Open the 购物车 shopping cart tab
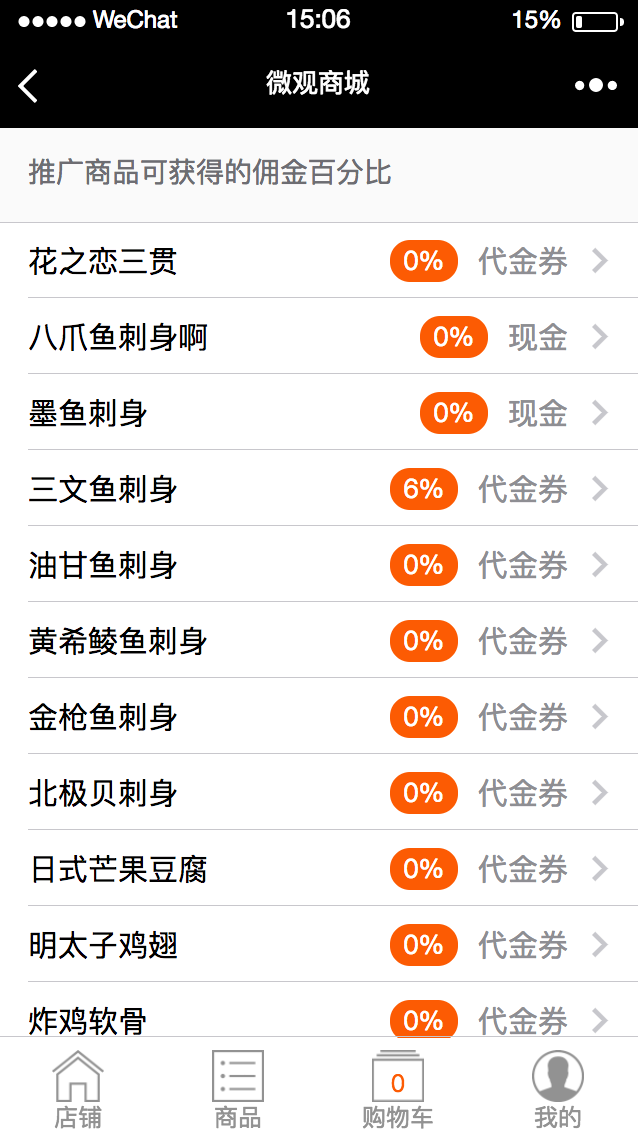This screenshot has height=1136, width=638. 398,1089
